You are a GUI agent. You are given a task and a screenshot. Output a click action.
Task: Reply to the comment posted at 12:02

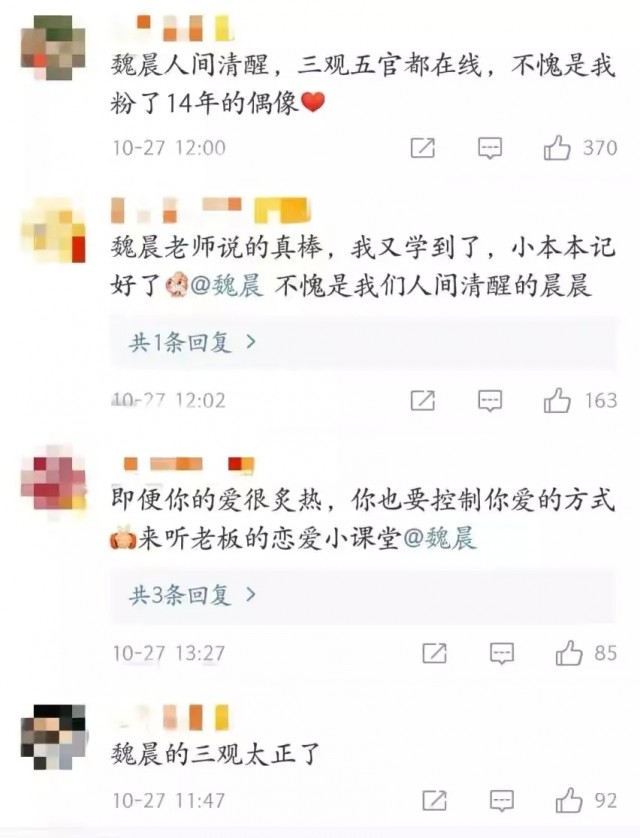click(489, 401)
